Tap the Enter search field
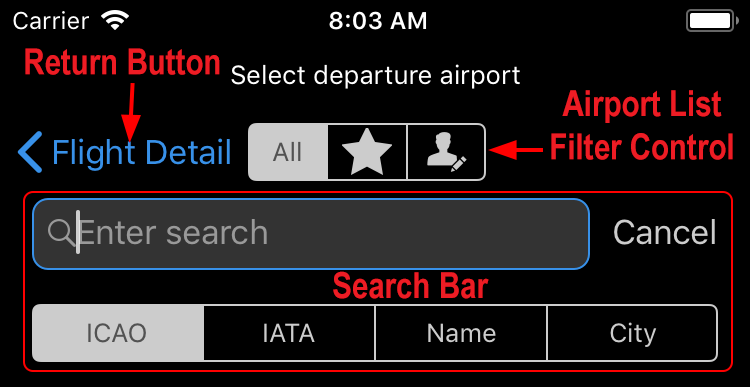Screen dimensions: 750x387 [311, 234]
